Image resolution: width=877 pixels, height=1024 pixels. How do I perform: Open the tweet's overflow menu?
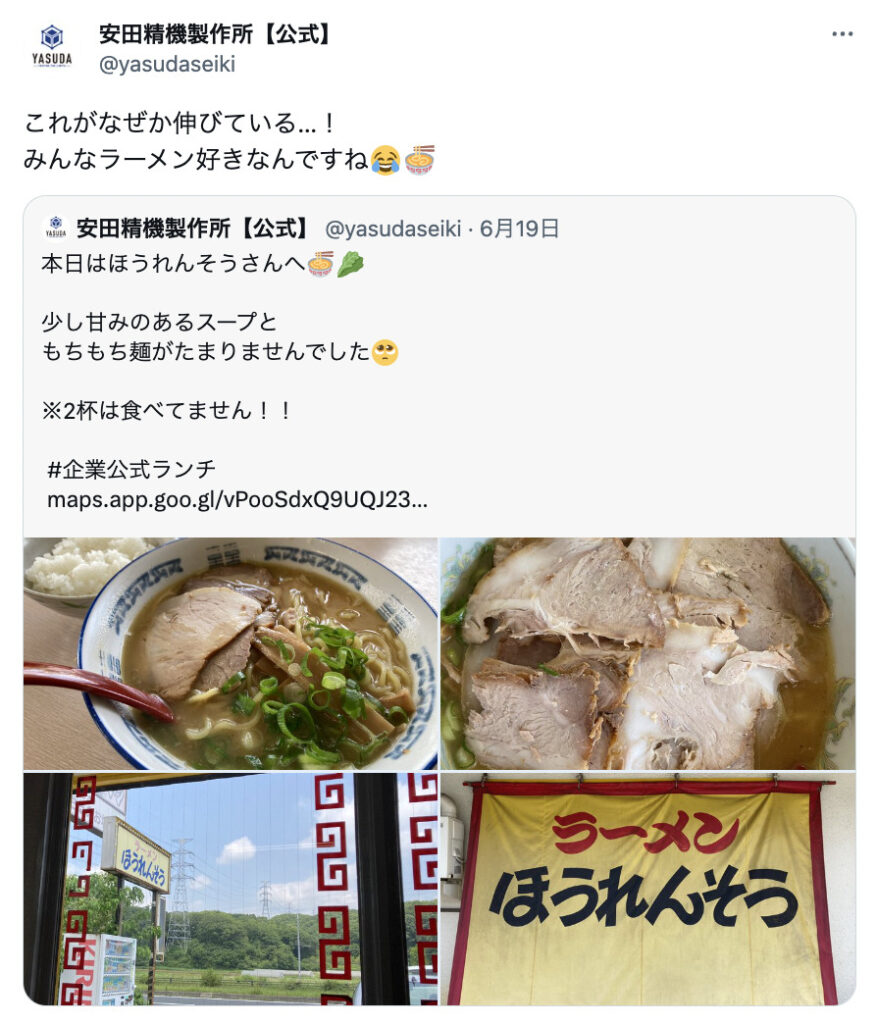[x=842, y=34]
